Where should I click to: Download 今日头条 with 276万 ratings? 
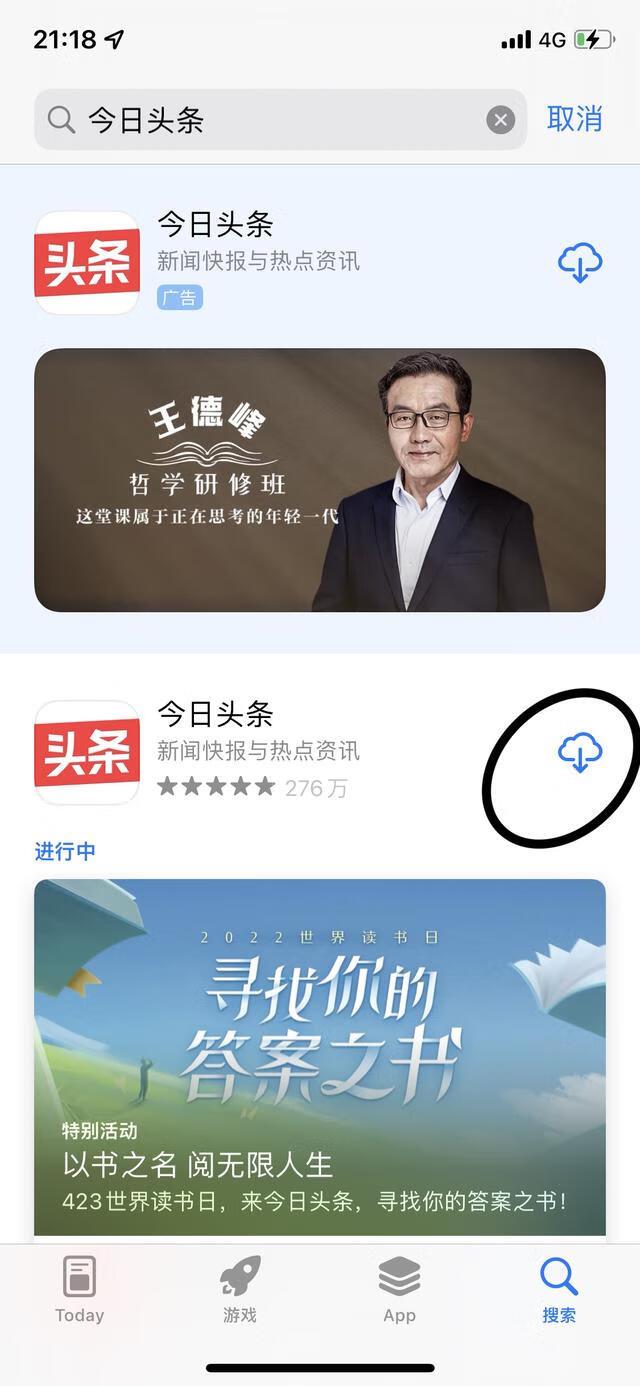pyautogui.click(x=580, y=753)
